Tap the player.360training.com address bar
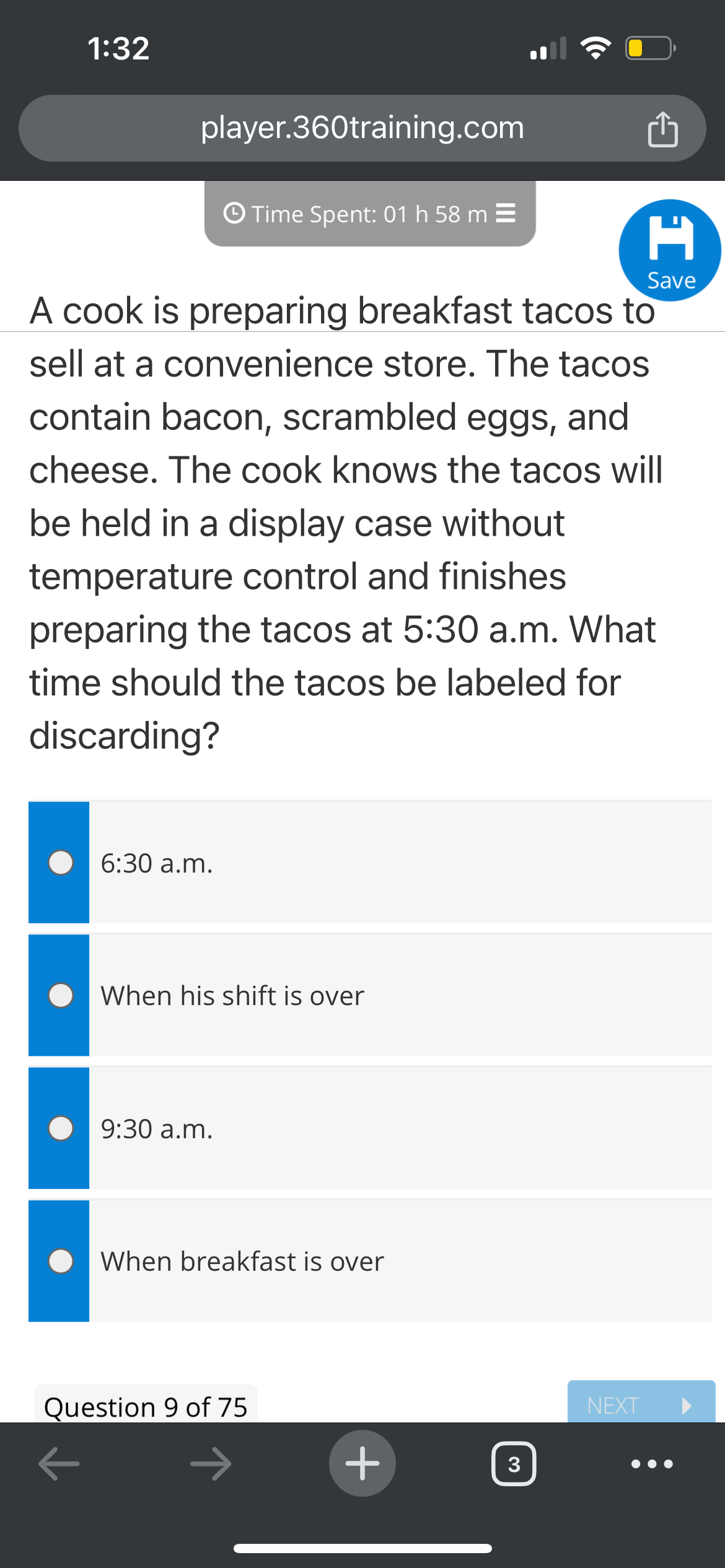This screenshot has width=725, height=1568. coord(362,128)
